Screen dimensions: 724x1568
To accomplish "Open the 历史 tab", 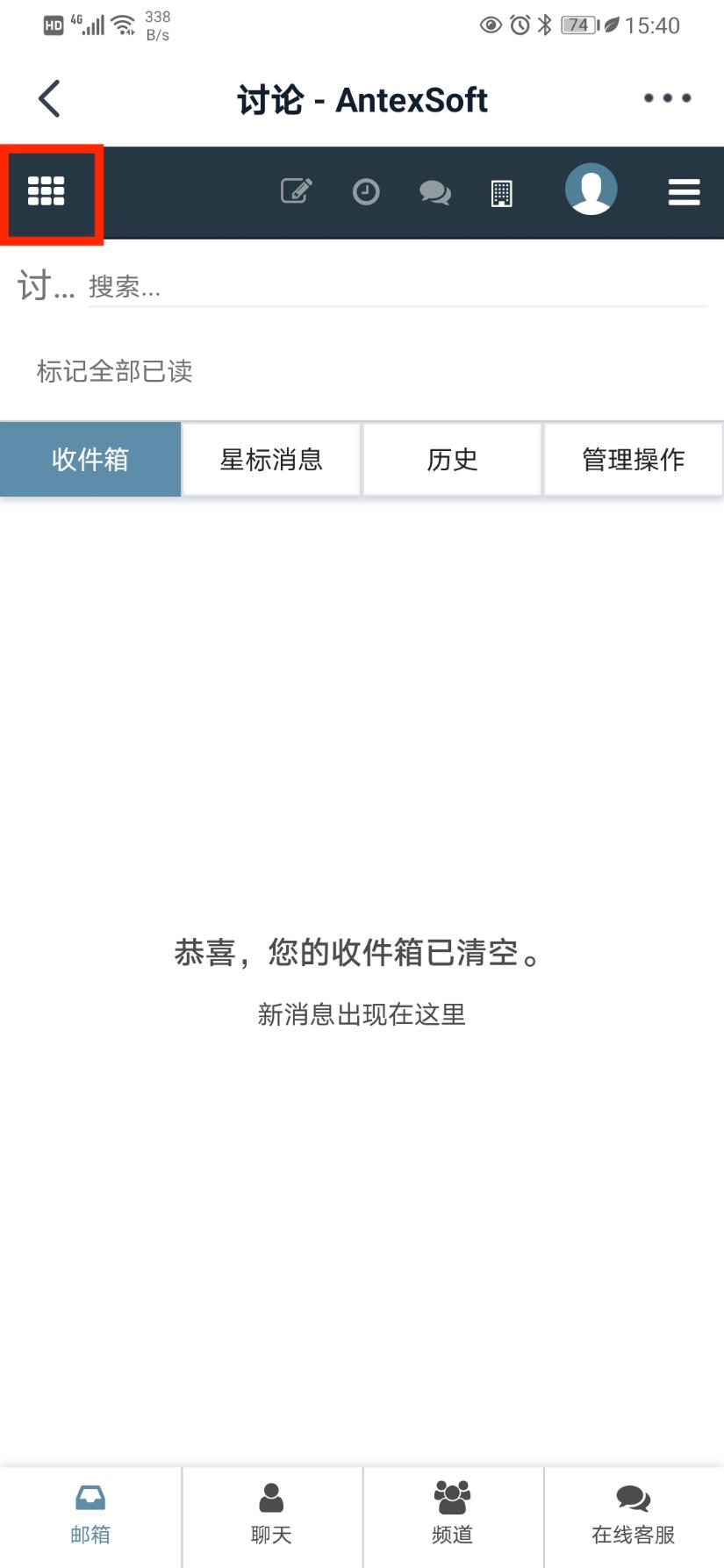I will (x=452, y=460).
